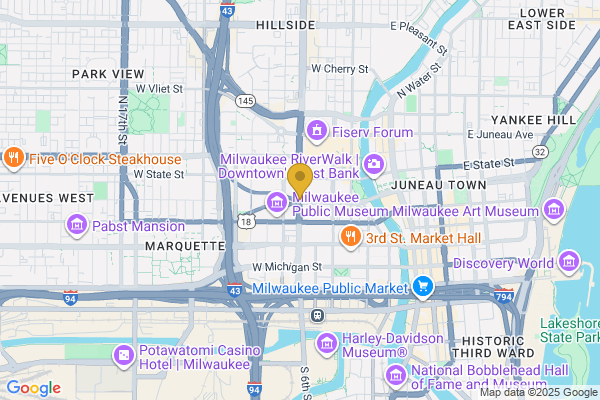Screen dimensions: 600x400
Task: Select the Discovery World museum pin
Action: pos(569,262)
